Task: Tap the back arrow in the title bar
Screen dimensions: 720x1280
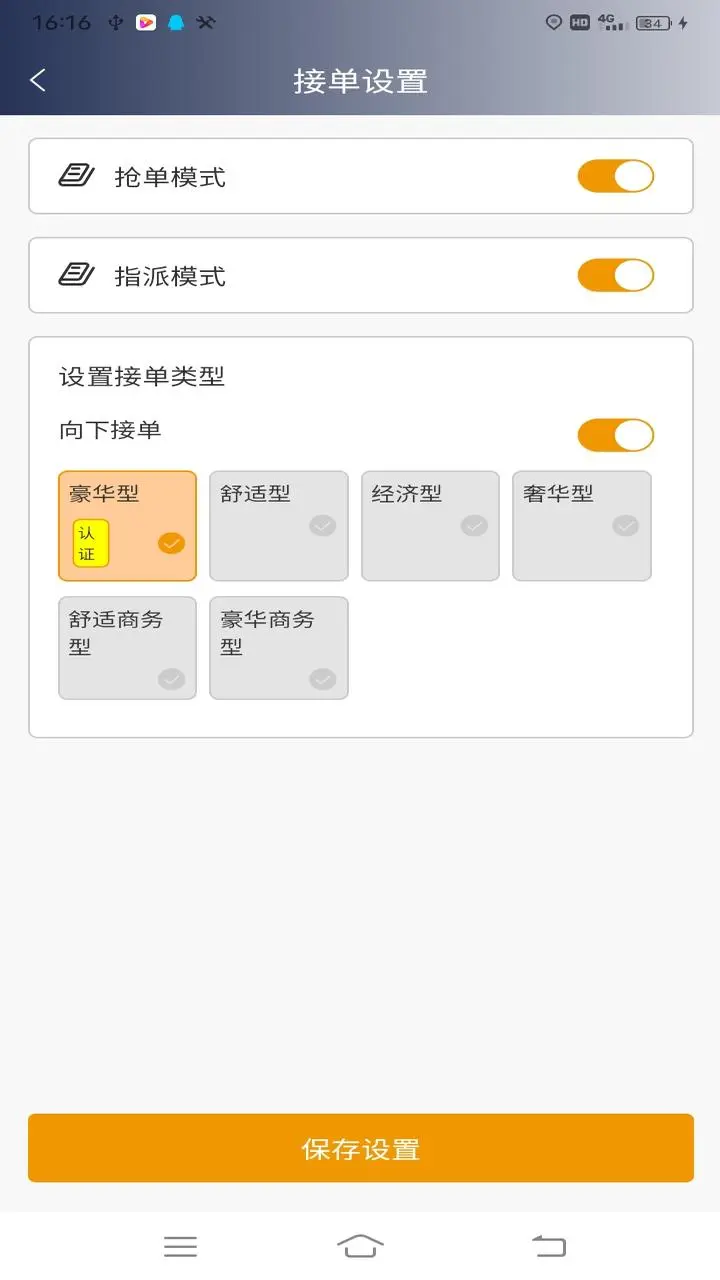Action: pyautogui.click(x=38, y=80)
